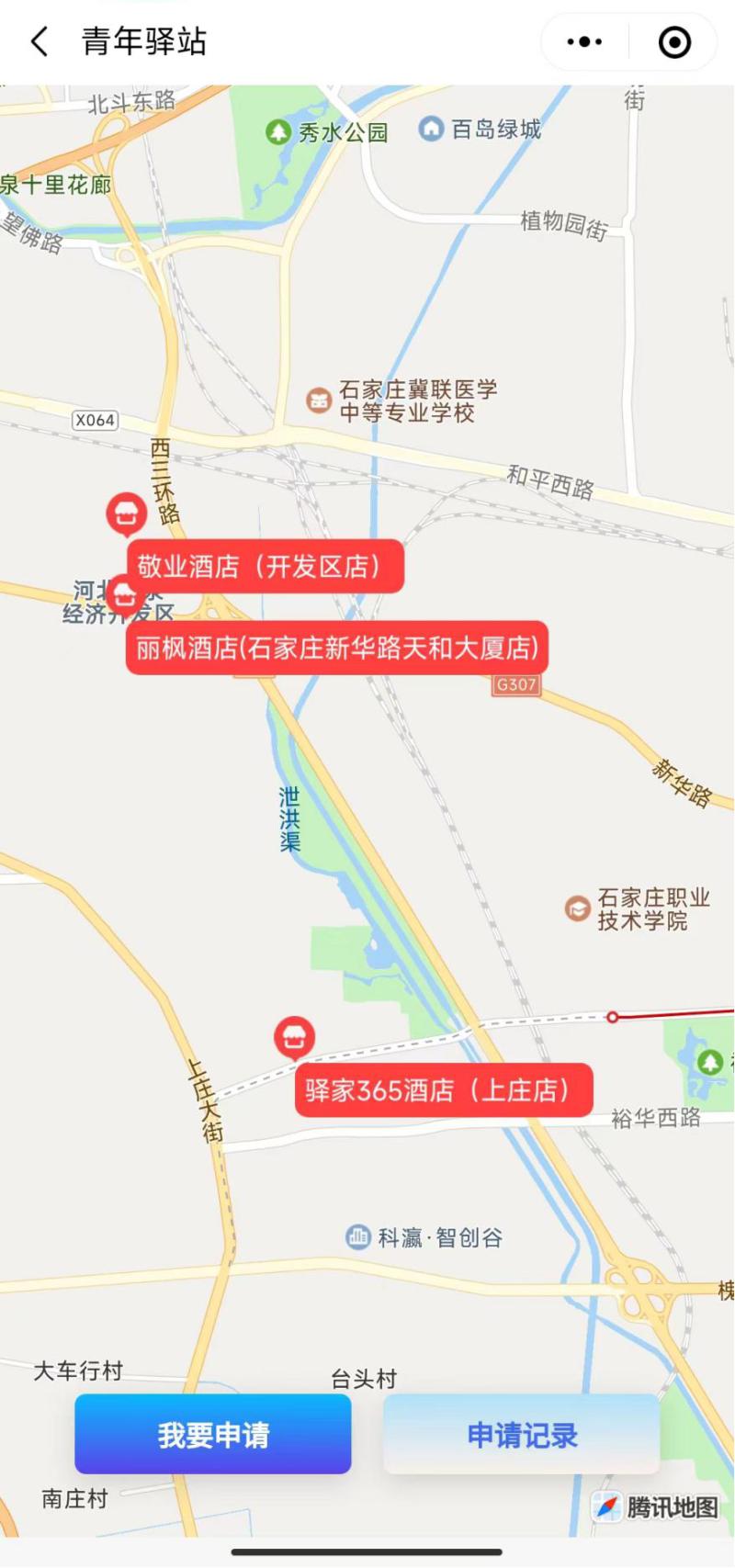Select the 百岛绿城 residential area icon
The image size is (735, 1568).
(433, 128)
